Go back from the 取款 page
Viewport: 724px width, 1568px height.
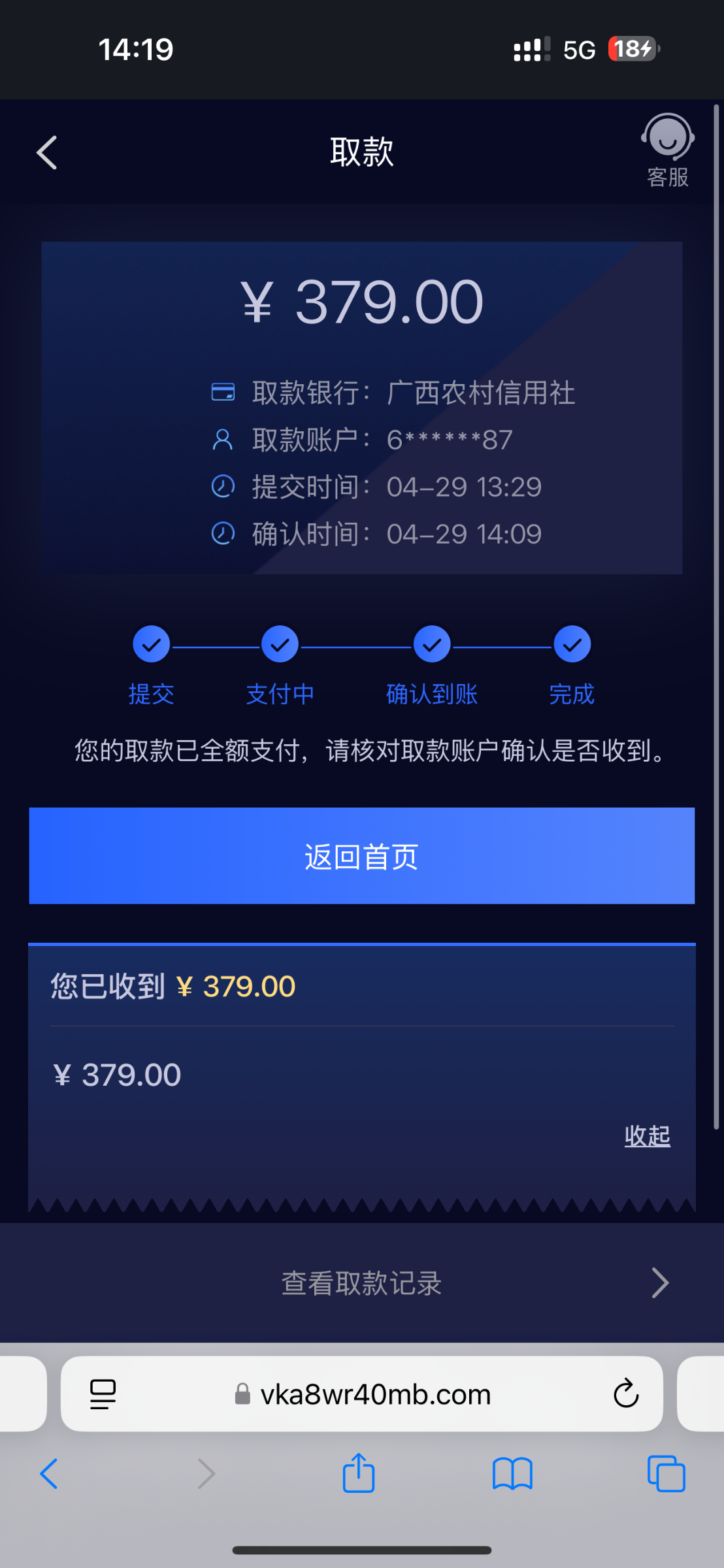coord(47,153)
